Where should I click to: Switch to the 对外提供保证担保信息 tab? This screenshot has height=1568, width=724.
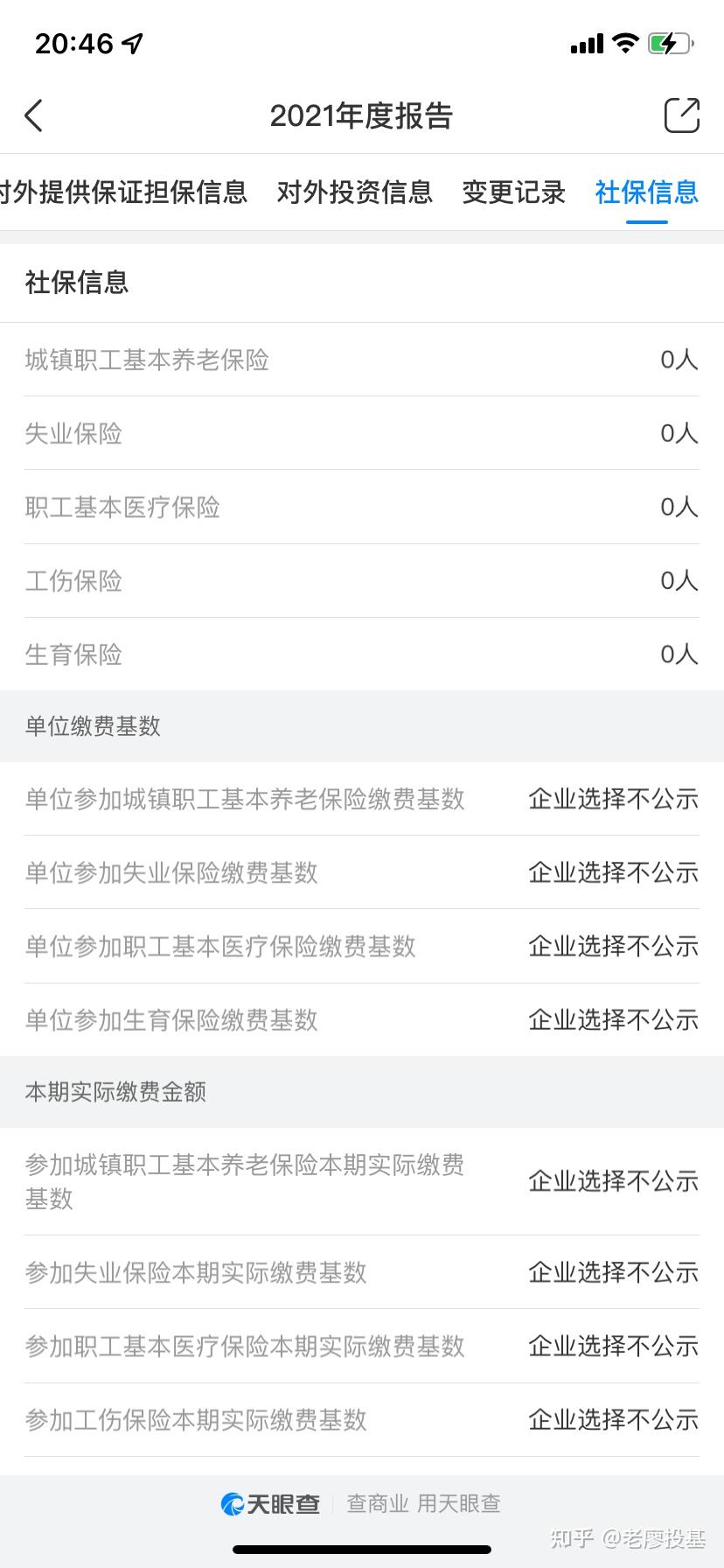[x=123, y=192]
